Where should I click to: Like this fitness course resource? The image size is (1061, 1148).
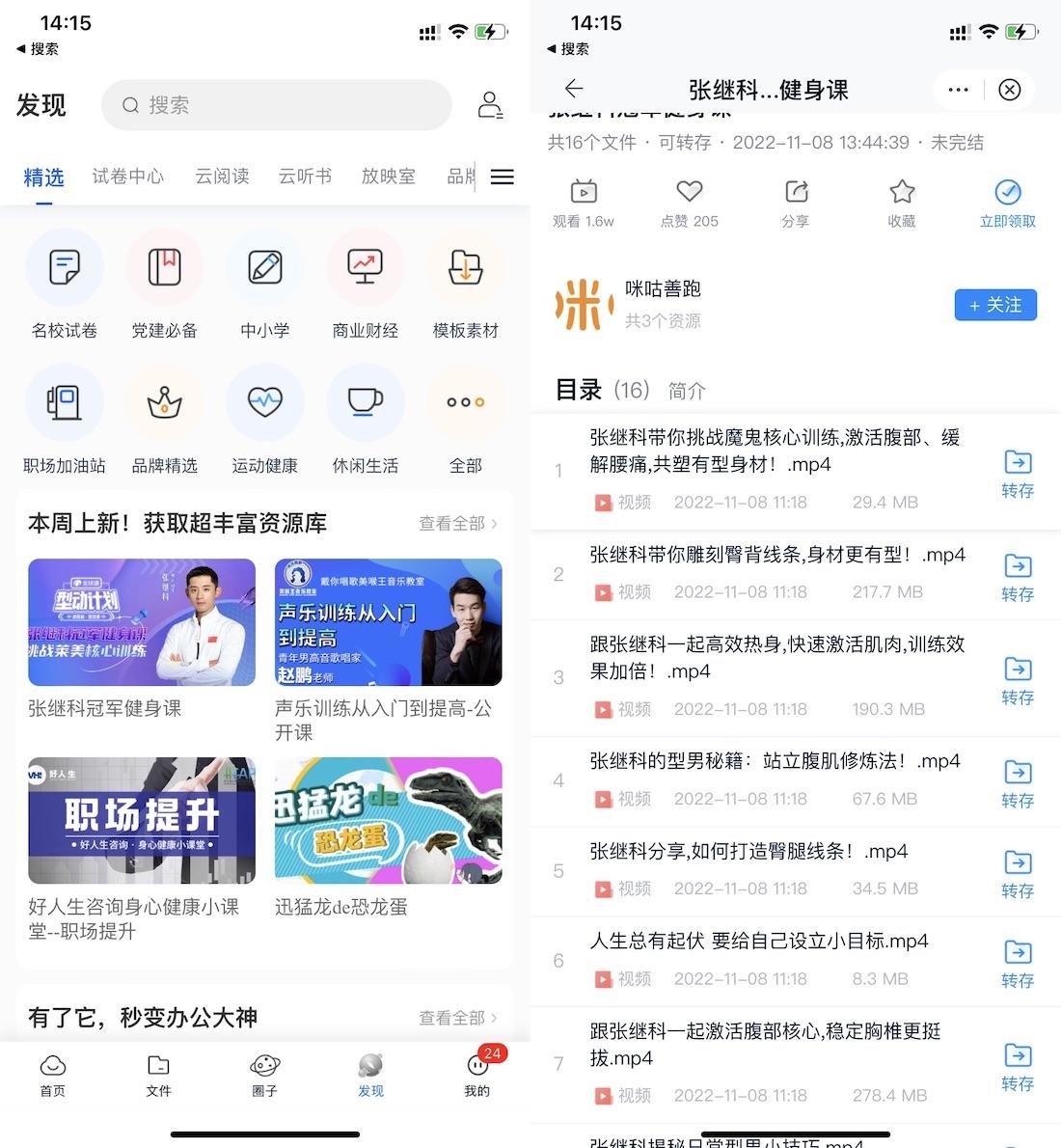click(690, 203)
